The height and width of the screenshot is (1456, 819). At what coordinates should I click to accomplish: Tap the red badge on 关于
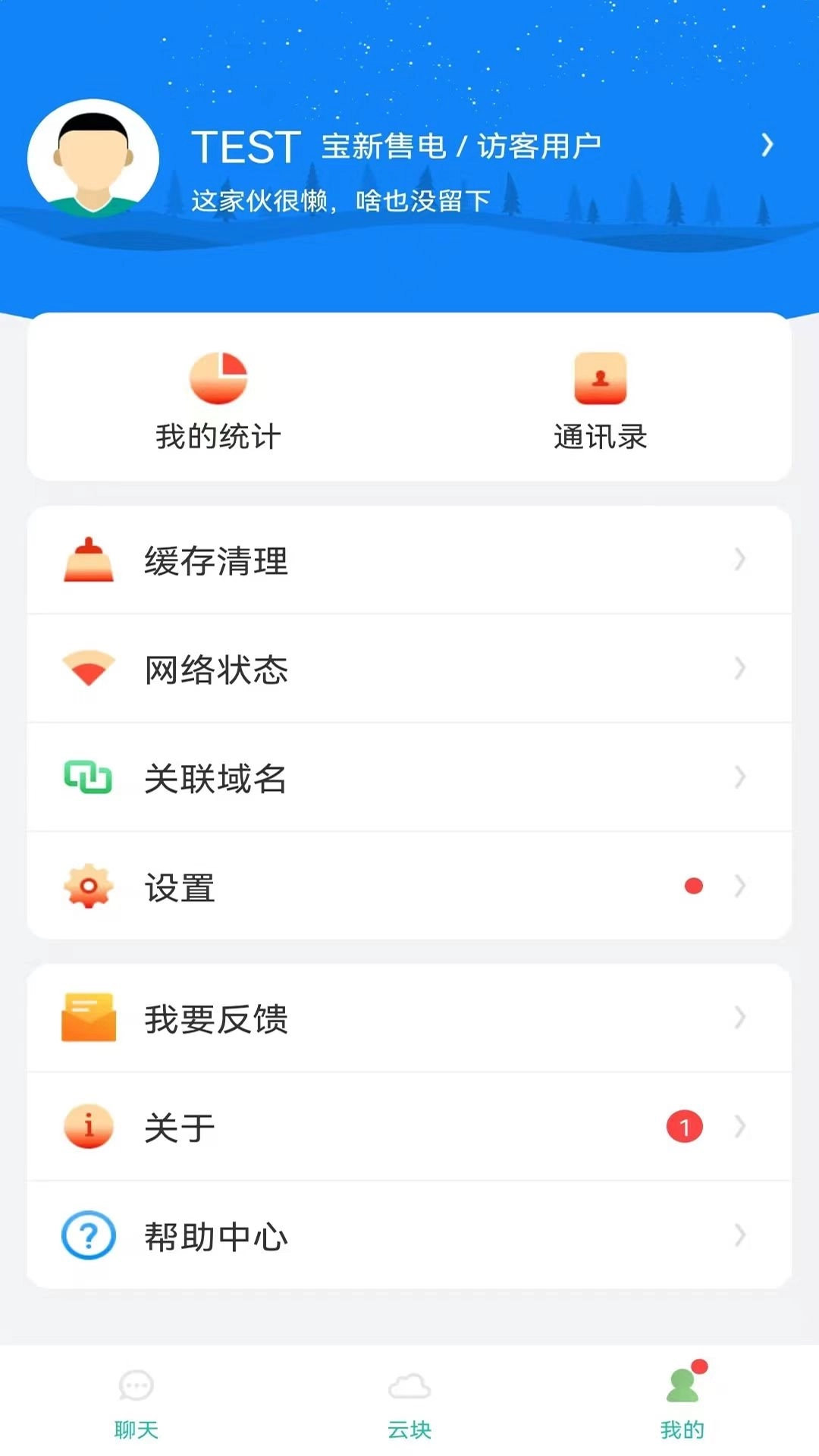coord(685,1128)
